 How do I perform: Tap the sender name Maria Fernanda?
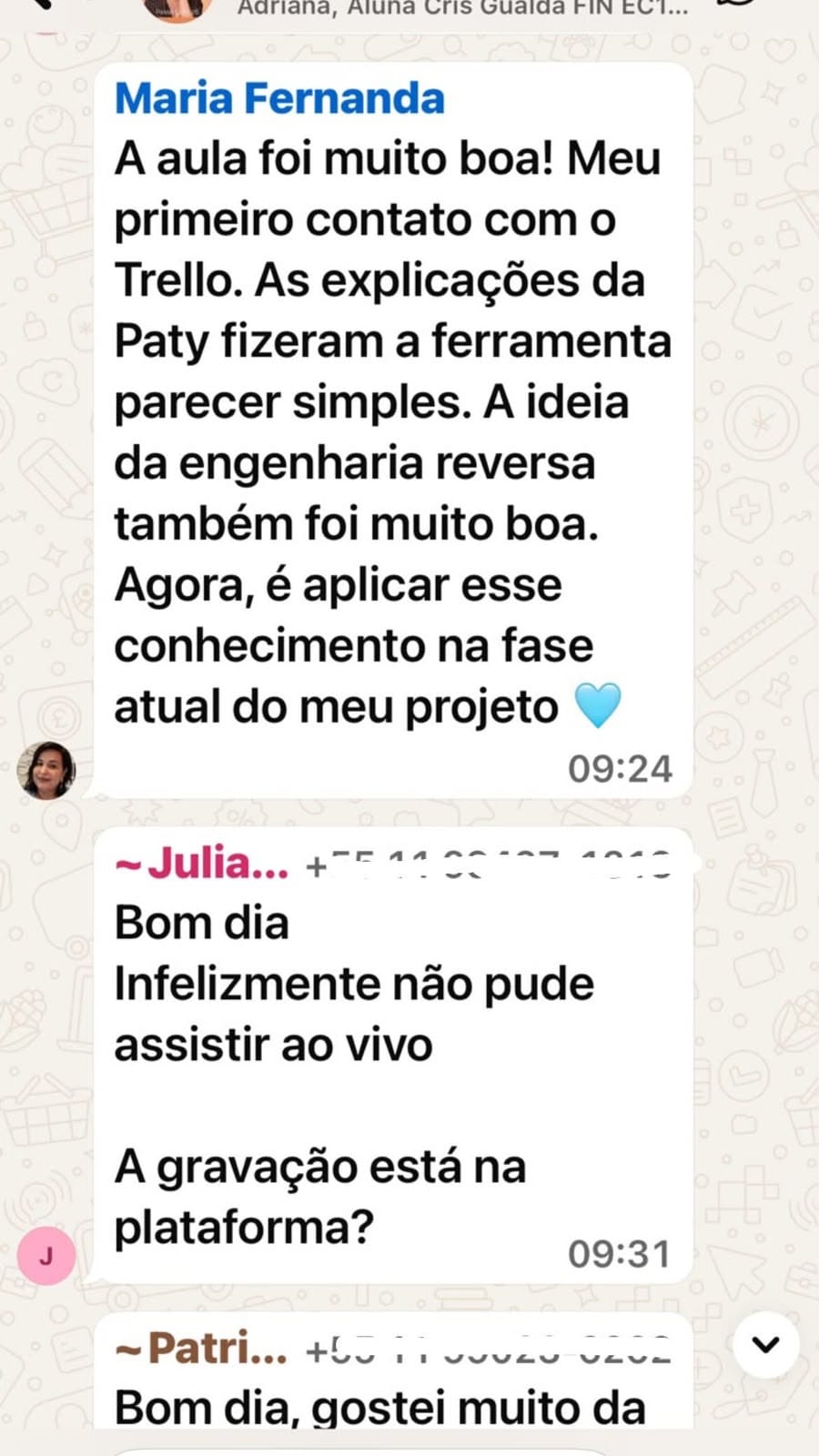coord(279,98)
